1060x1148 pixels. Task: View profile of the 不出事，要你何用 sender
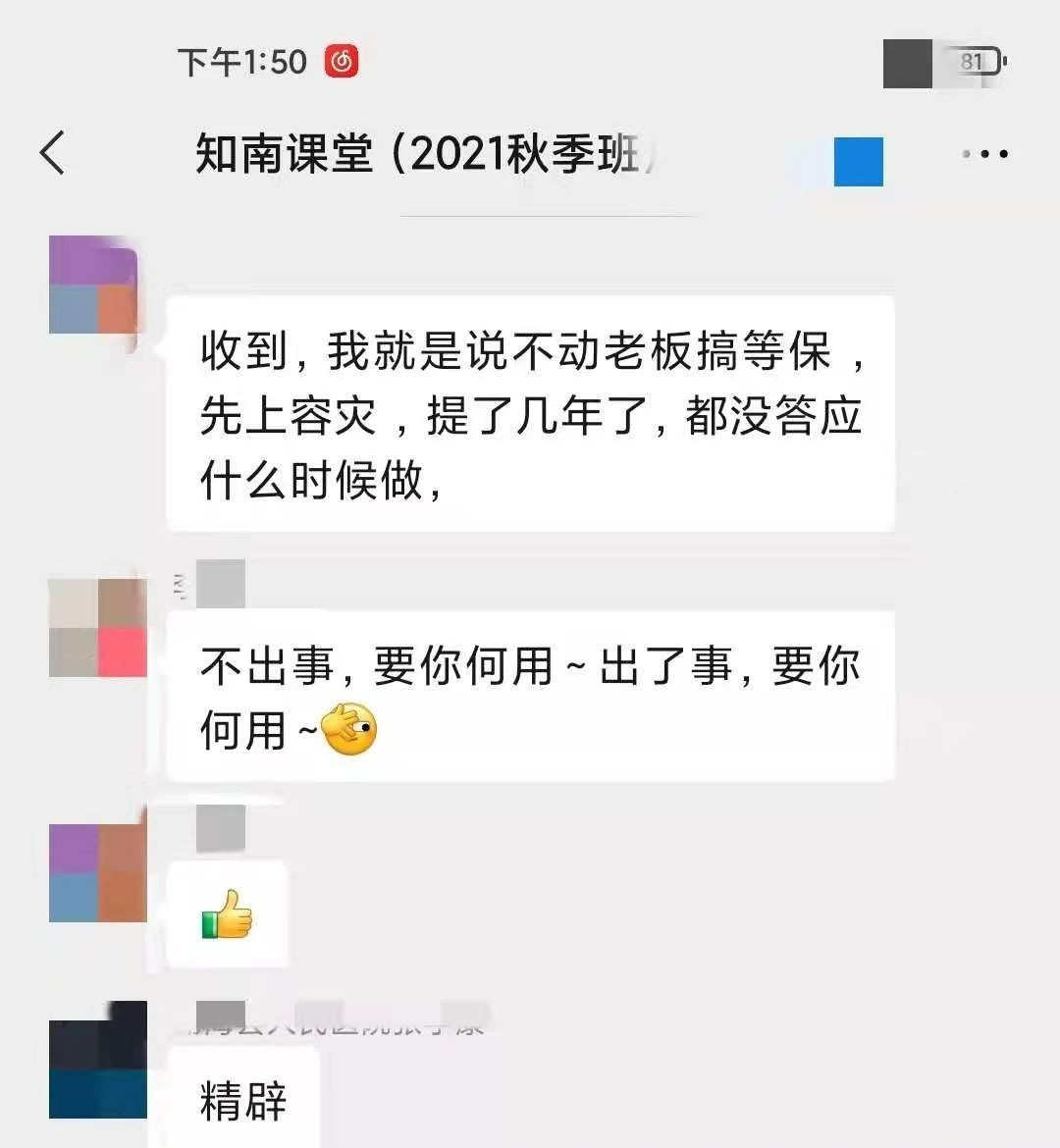tap(97, 628)
